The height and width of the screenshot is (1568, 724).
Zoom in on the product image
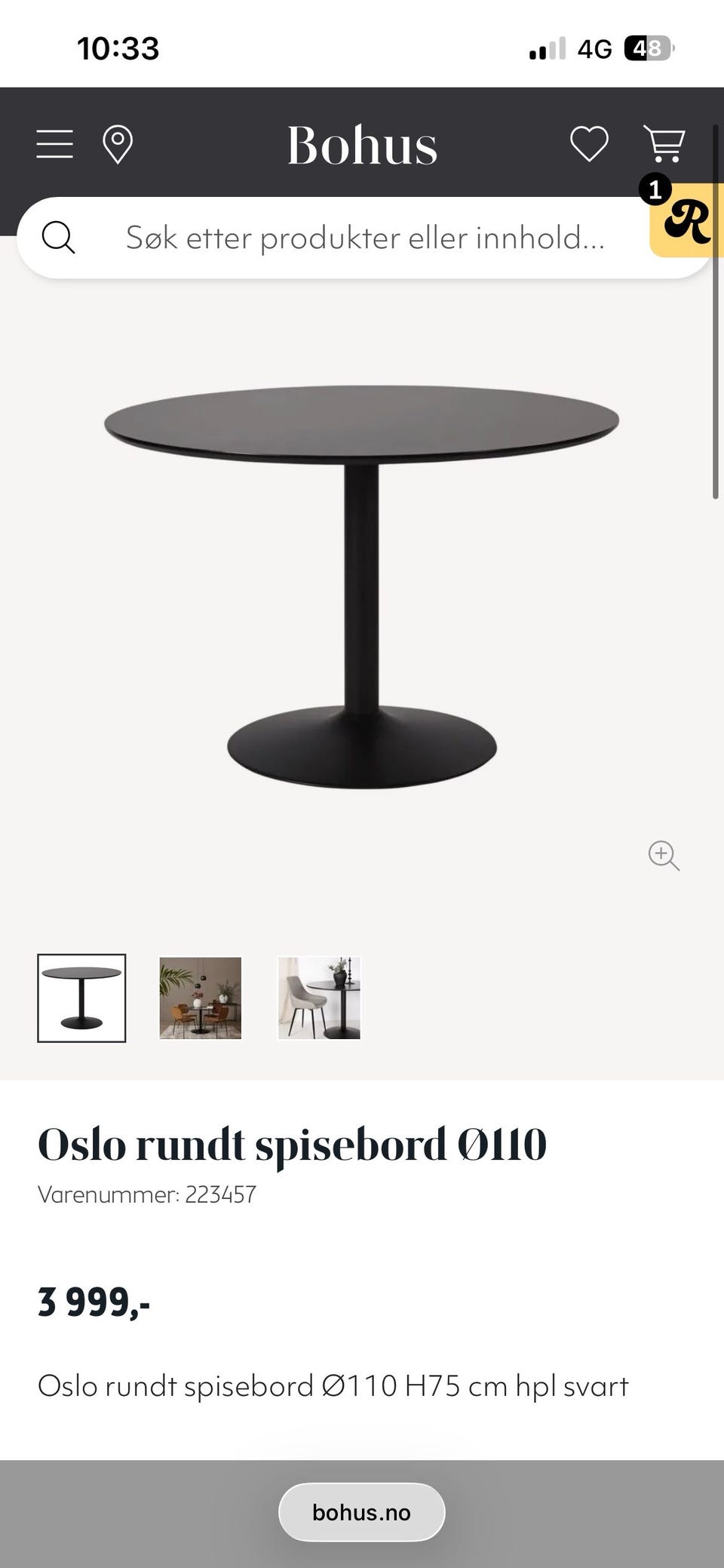[x=664, y=855]
